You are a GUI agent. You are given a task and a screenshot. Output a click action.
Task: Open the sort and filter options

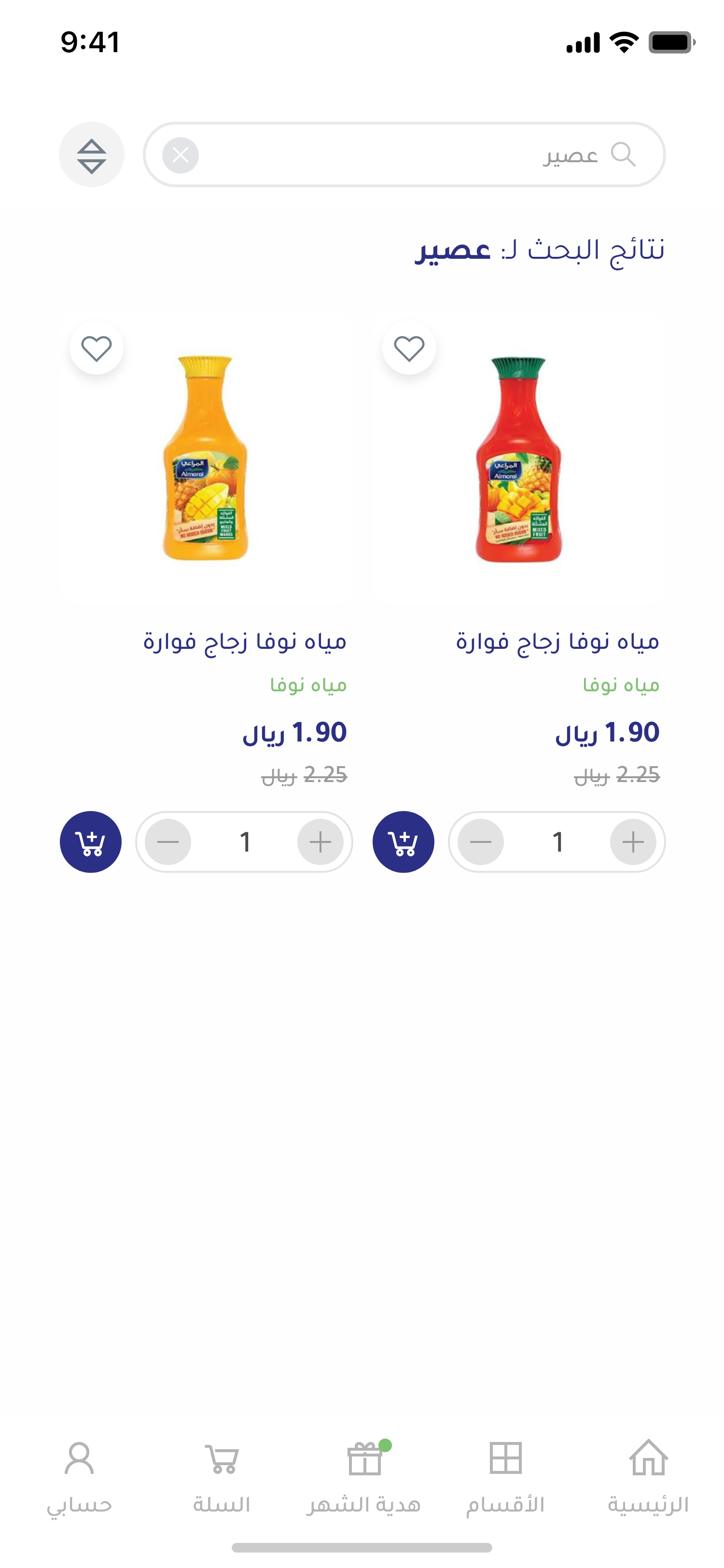pos(91,155)
